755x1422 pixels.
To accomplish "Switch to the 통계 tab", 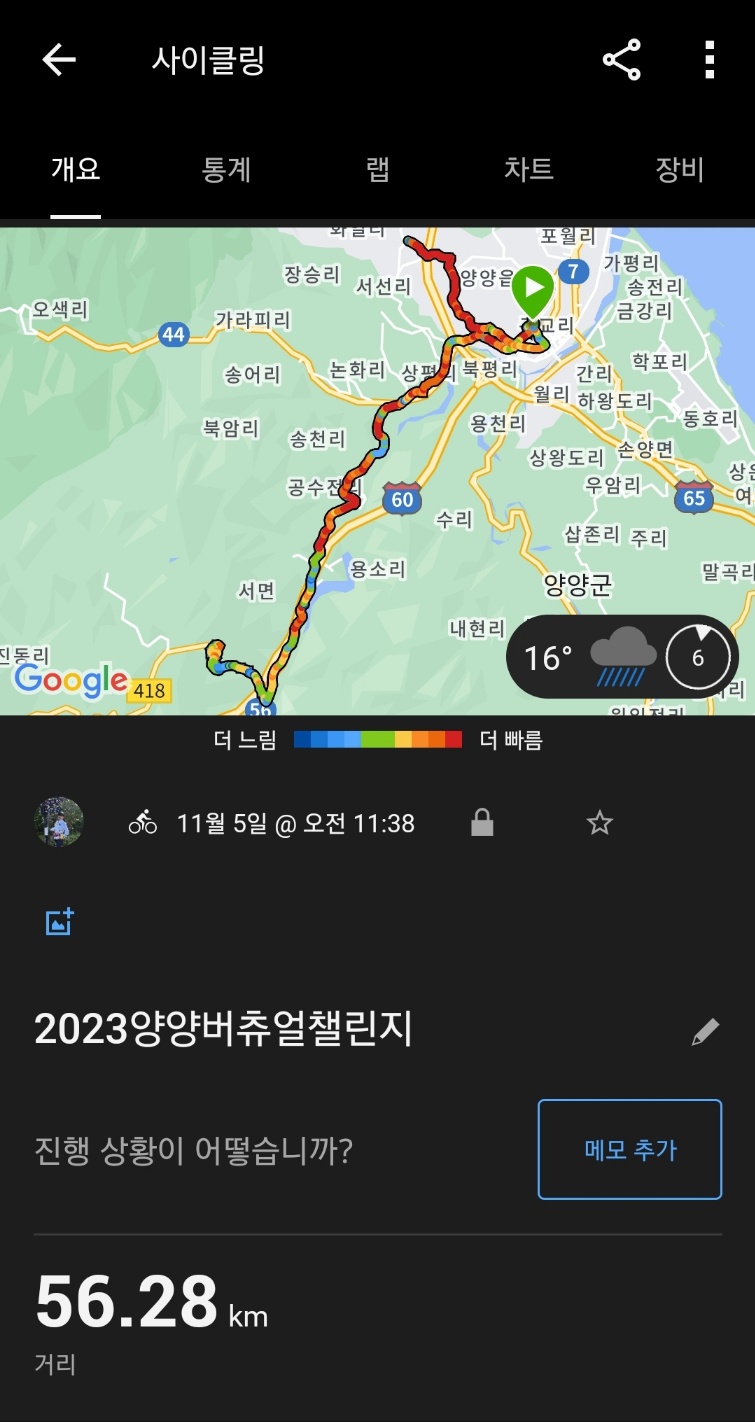I will [226, 169].
